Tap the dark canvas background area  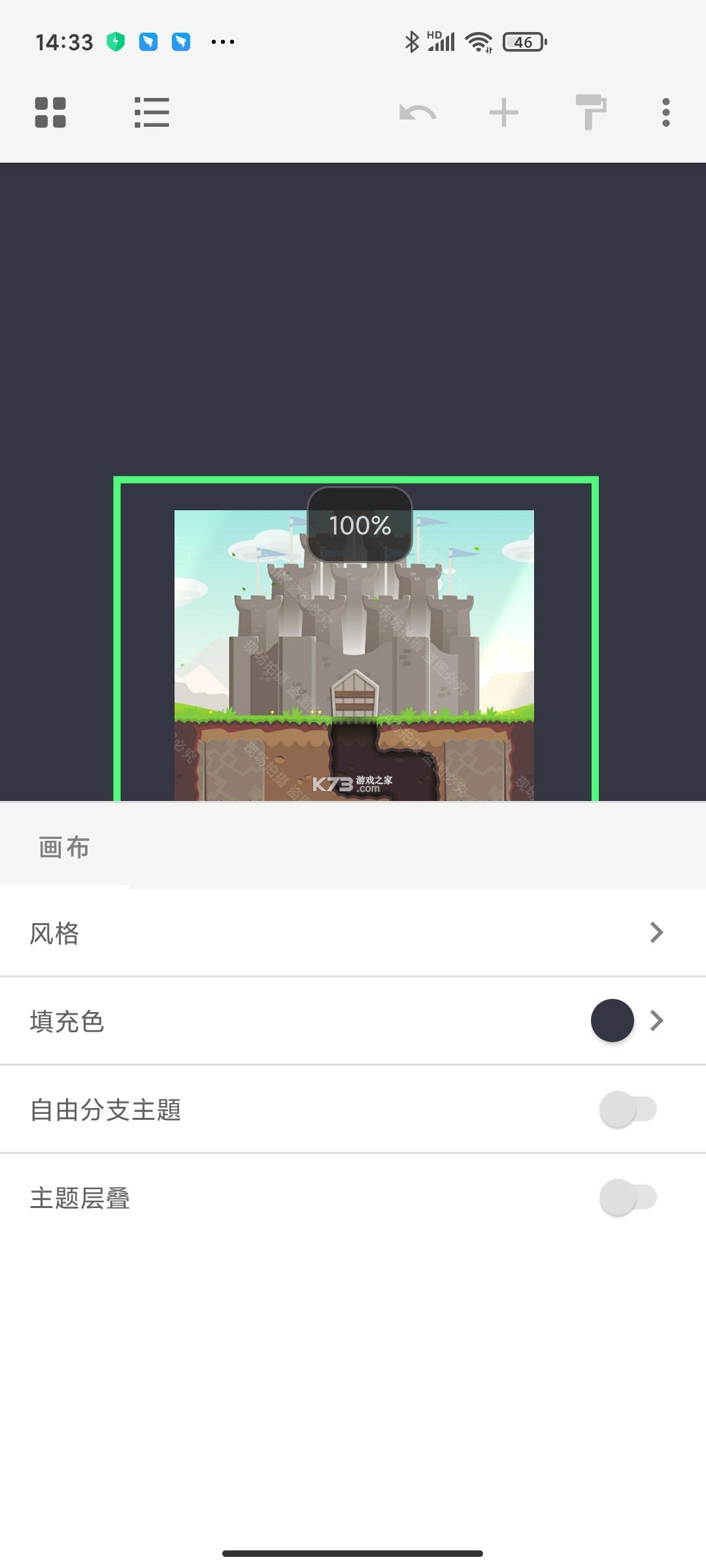pyautogui.click(x=353, y=294)
